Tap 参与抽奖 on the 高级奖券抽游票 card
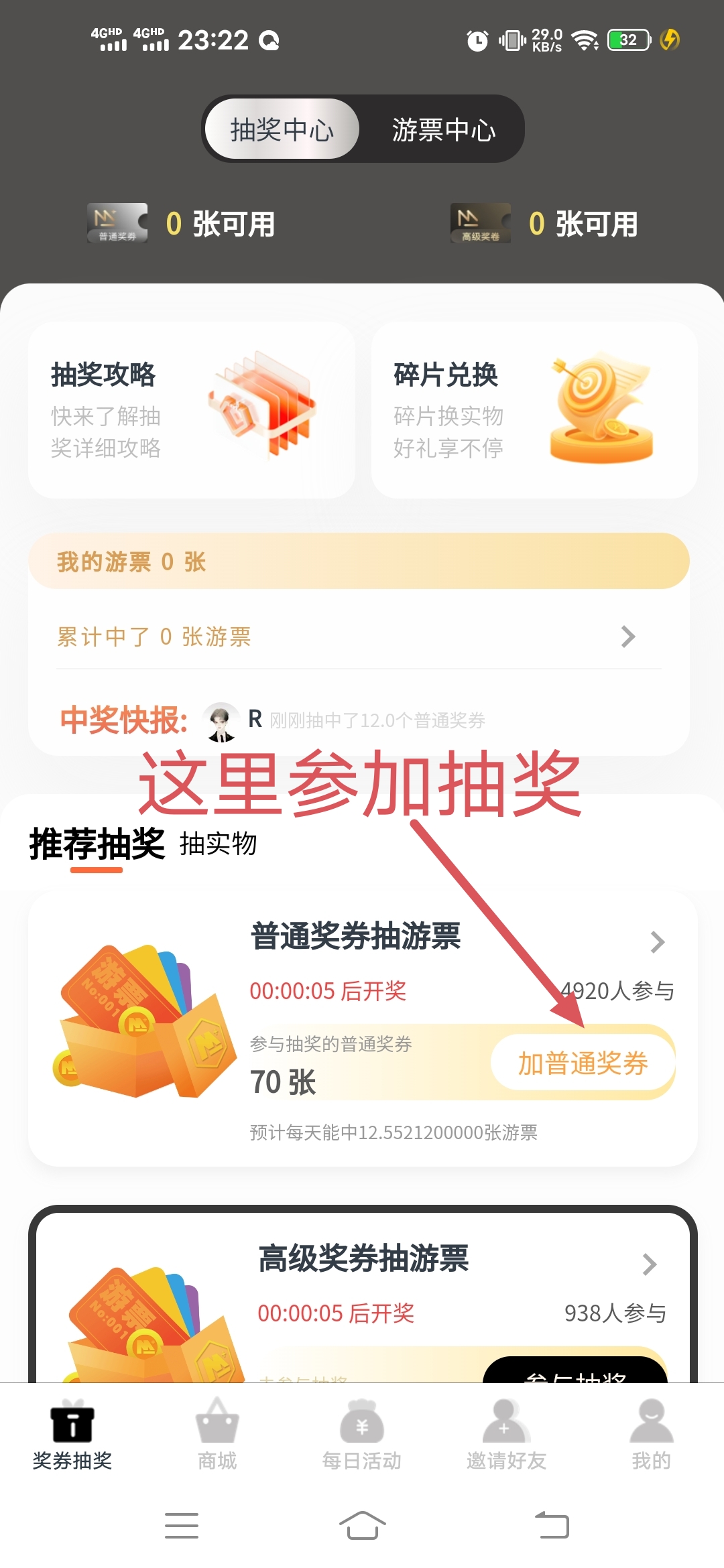The image size is (724, 1568). coord(575,1371)
